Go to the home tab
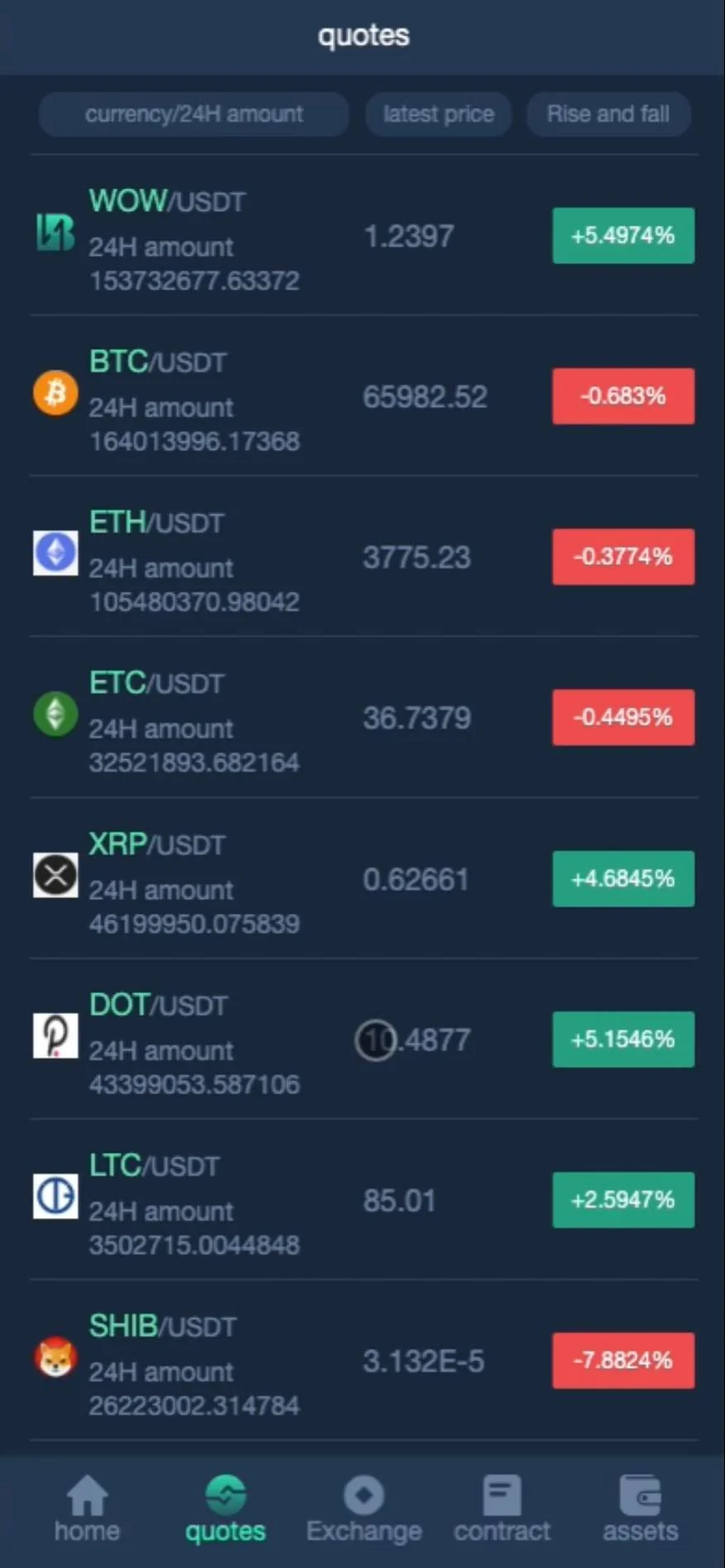 [87, 1509]
